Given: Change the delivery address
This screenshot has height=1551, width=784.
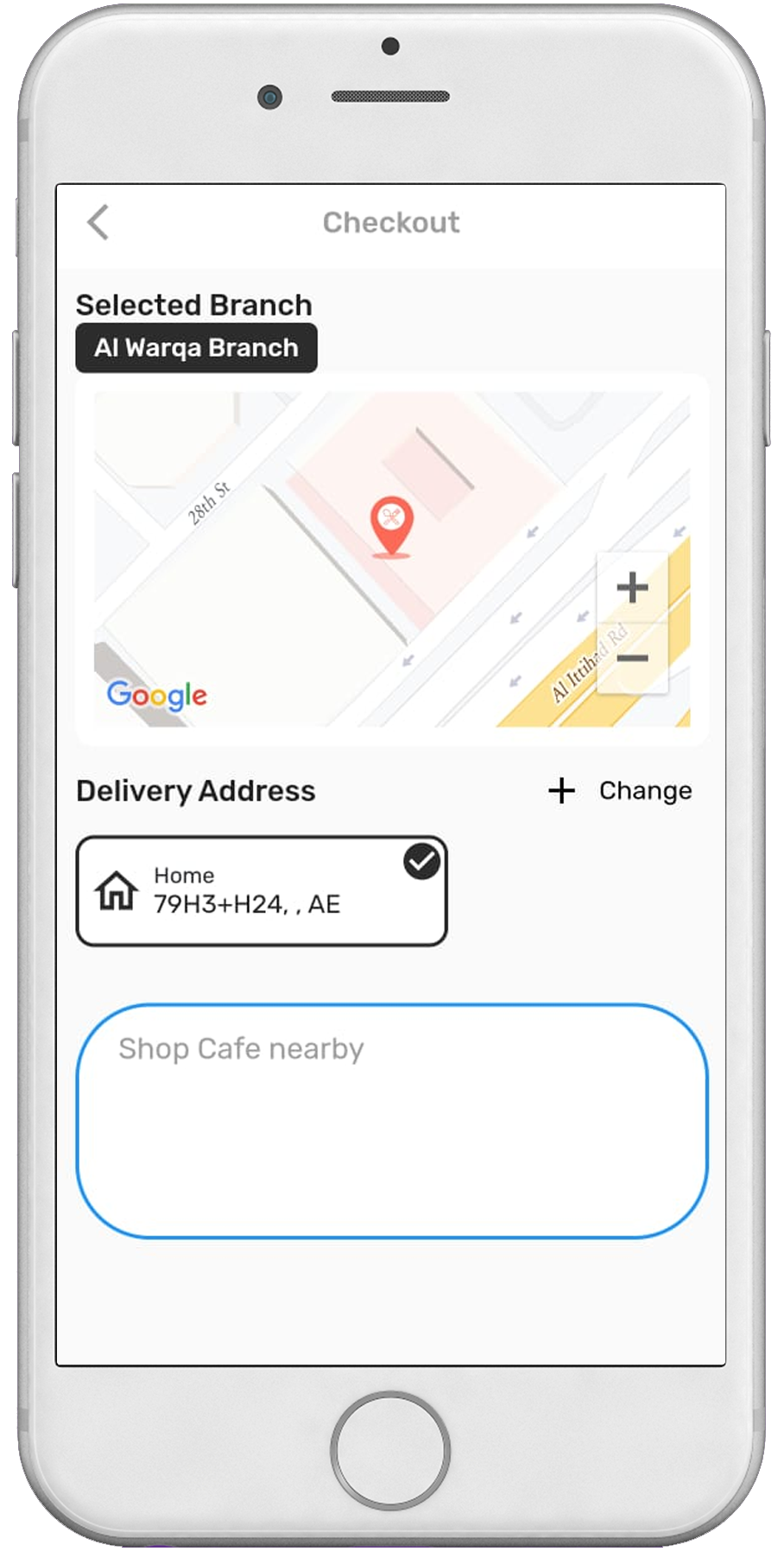Looking at the screenshot, I should tap(645, 790).
